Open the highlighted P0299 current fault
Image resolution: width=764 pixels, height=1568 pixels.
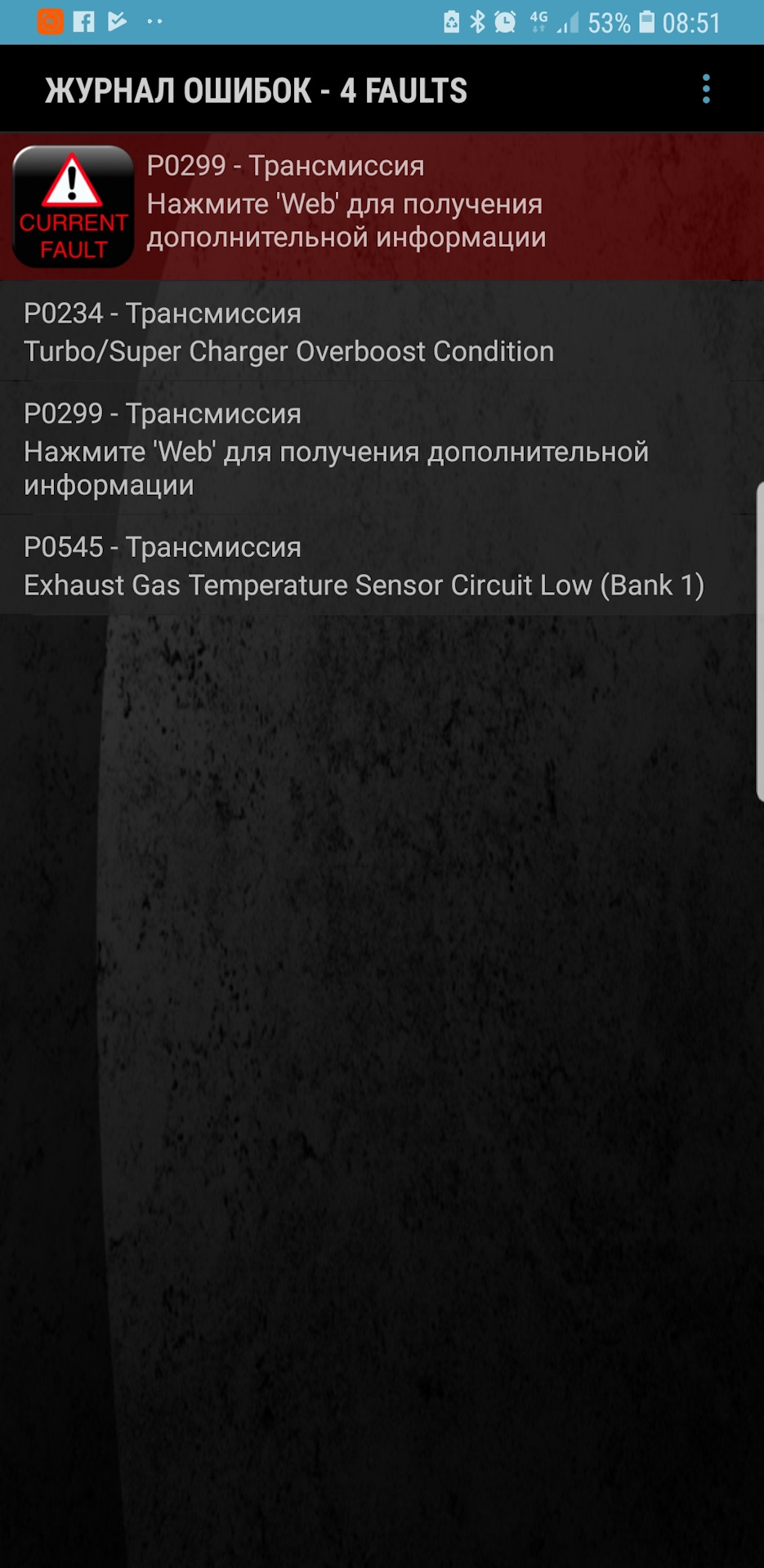(382, 206)
